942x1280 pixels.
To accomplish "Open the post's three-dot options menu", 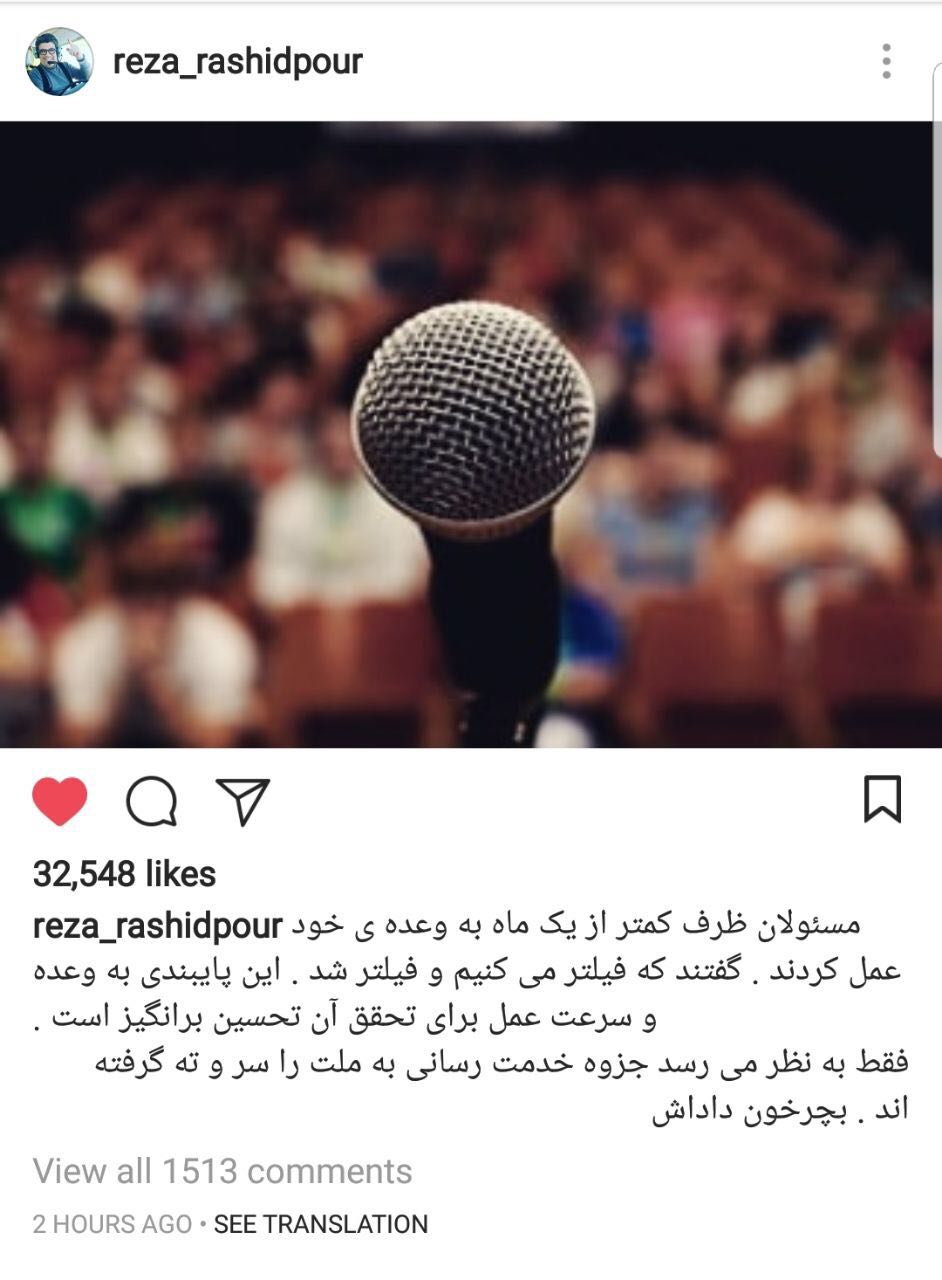I will 885,61.
